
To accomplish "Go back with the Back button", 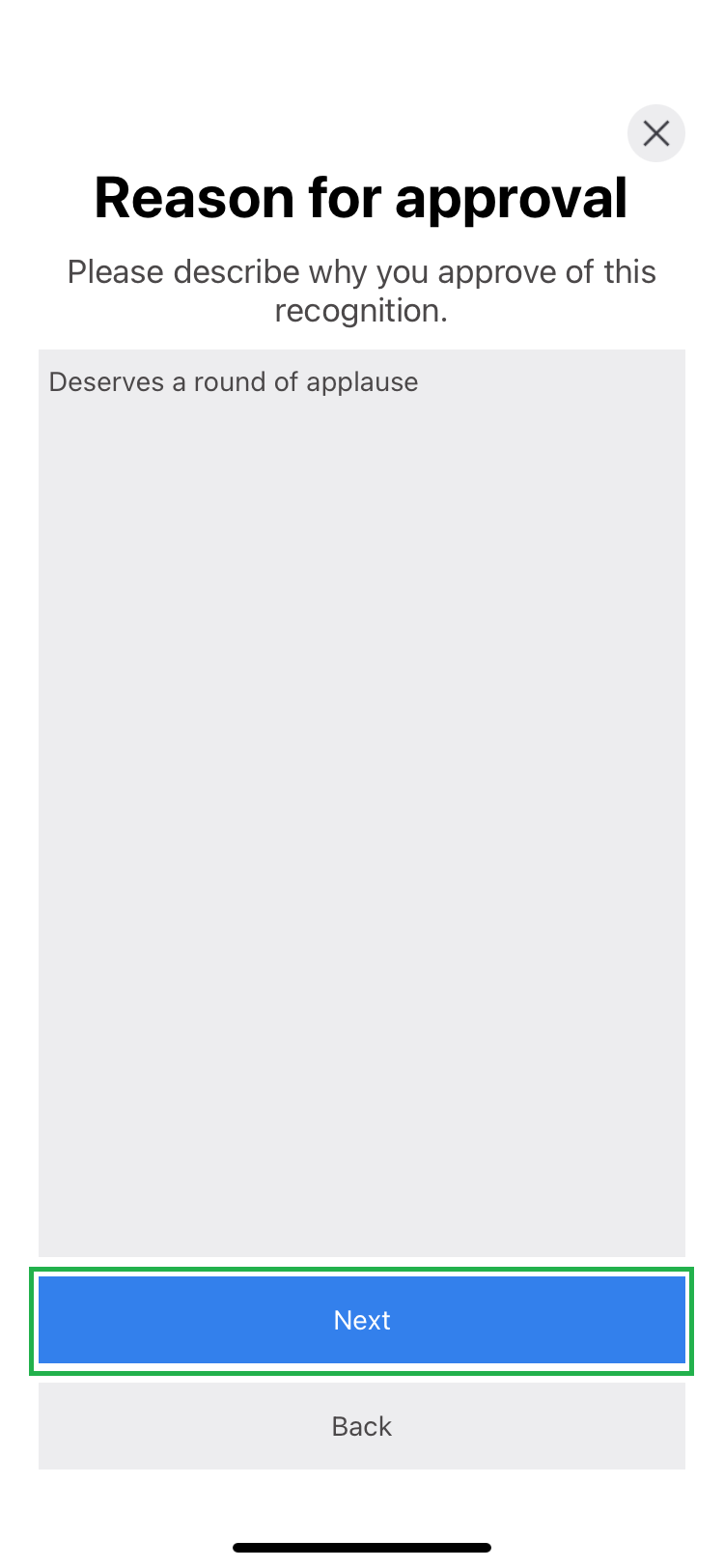I will coord(361,1426).
